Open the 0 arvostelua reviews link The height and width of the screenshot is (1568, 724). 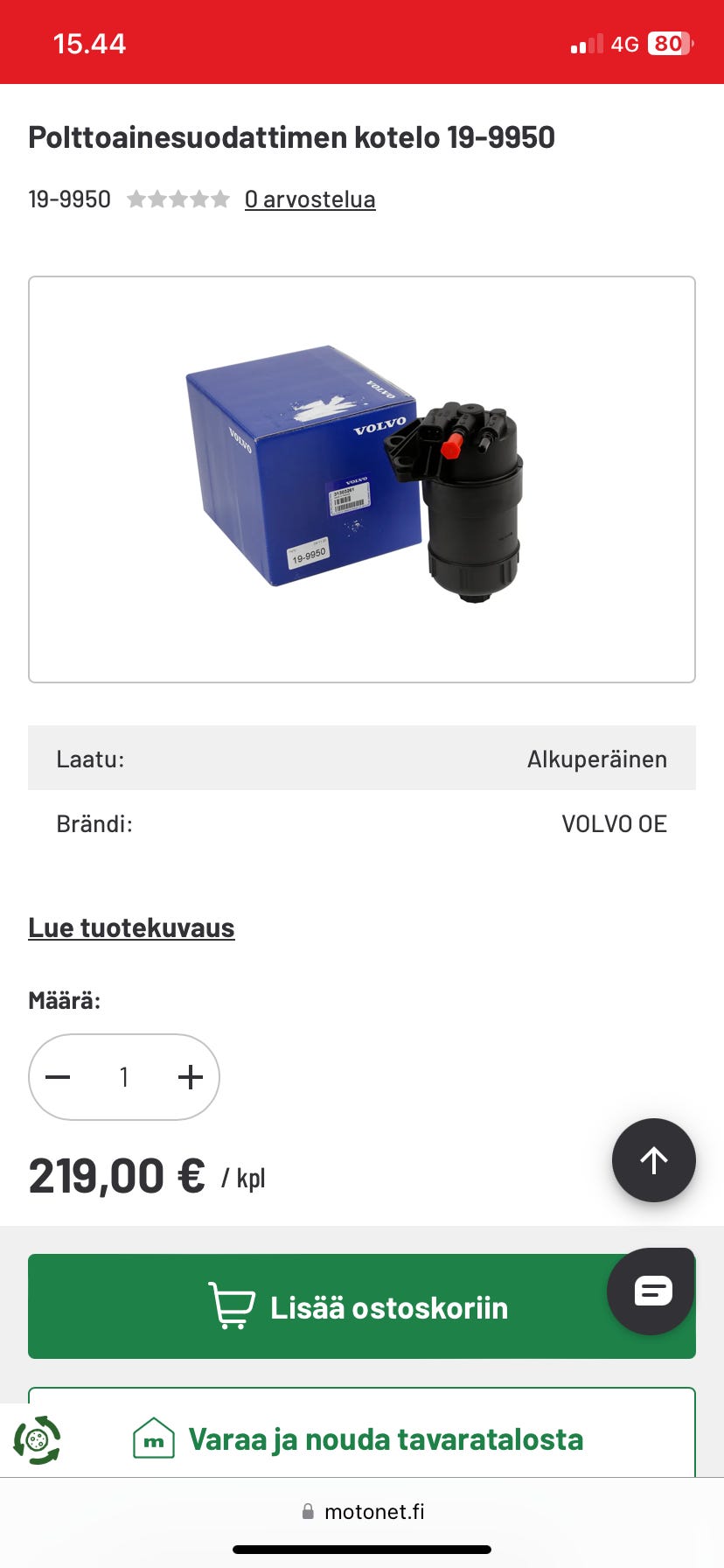click(x=310, y=199)
